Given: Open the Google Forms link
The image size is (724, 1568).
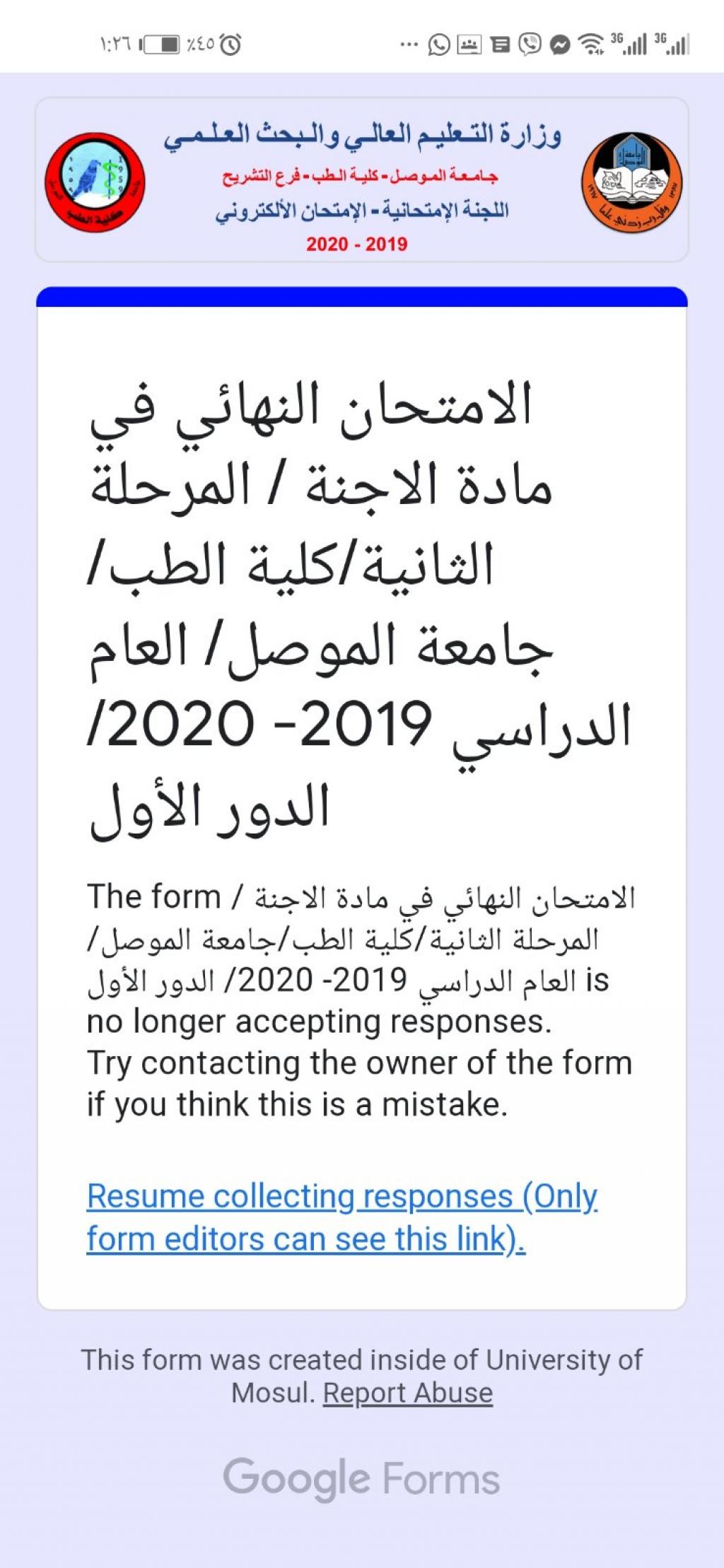Looking at the screenshot, I should [x=361, y=1479].
